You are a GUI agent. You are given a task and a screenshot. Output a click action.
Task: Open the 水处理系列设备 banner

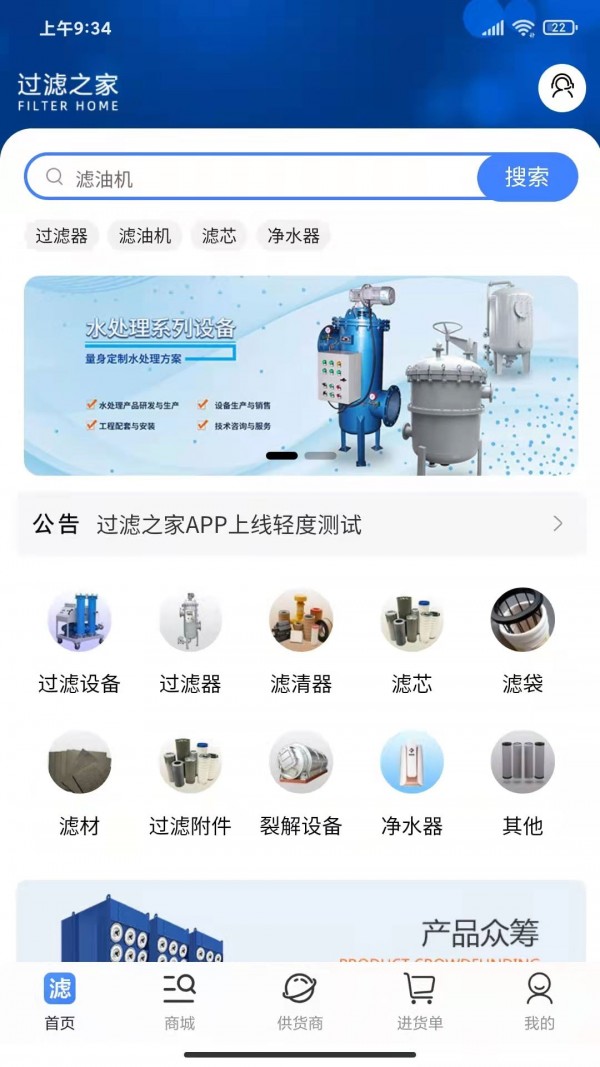click(x=301, y=375)
